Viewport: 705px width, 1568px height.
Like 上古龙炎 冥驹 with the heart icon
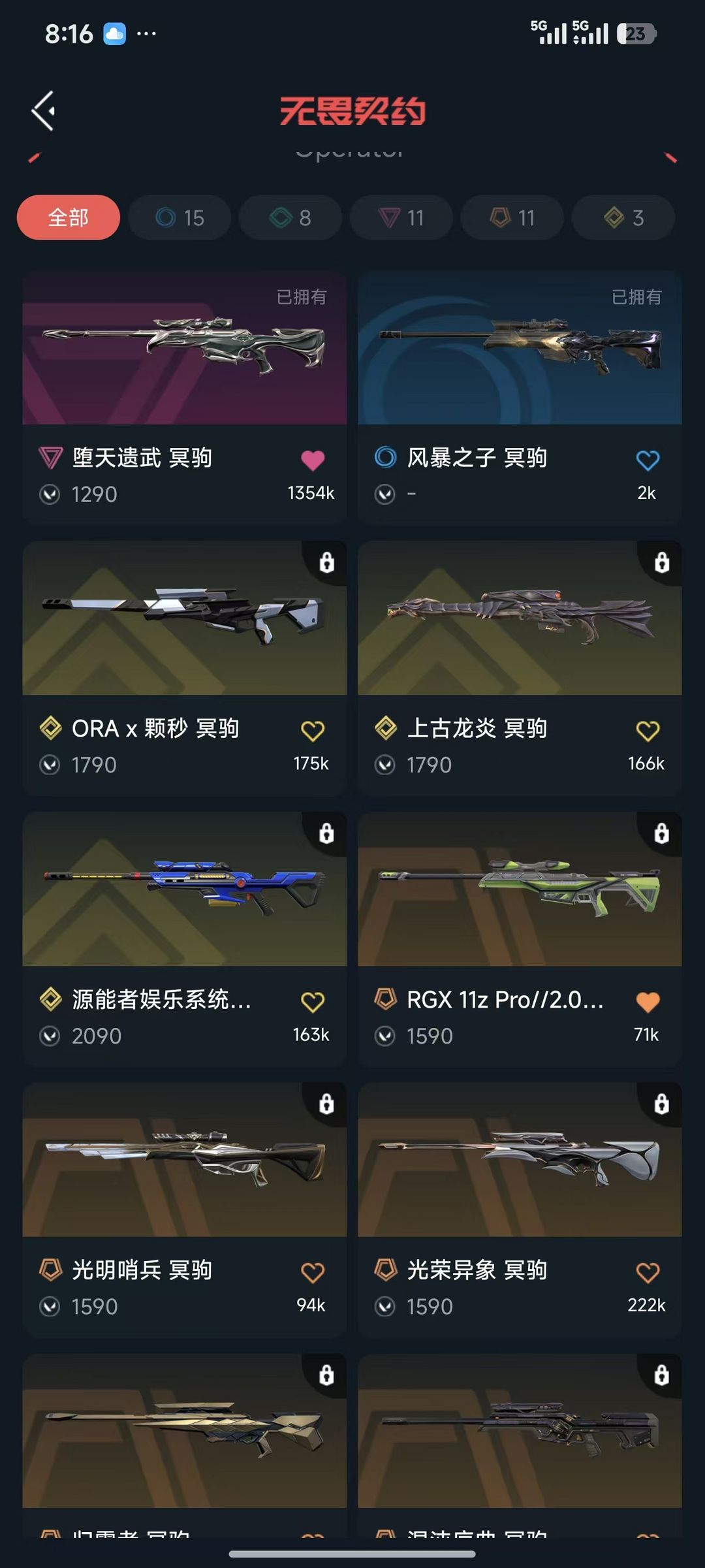pos(648,731)
